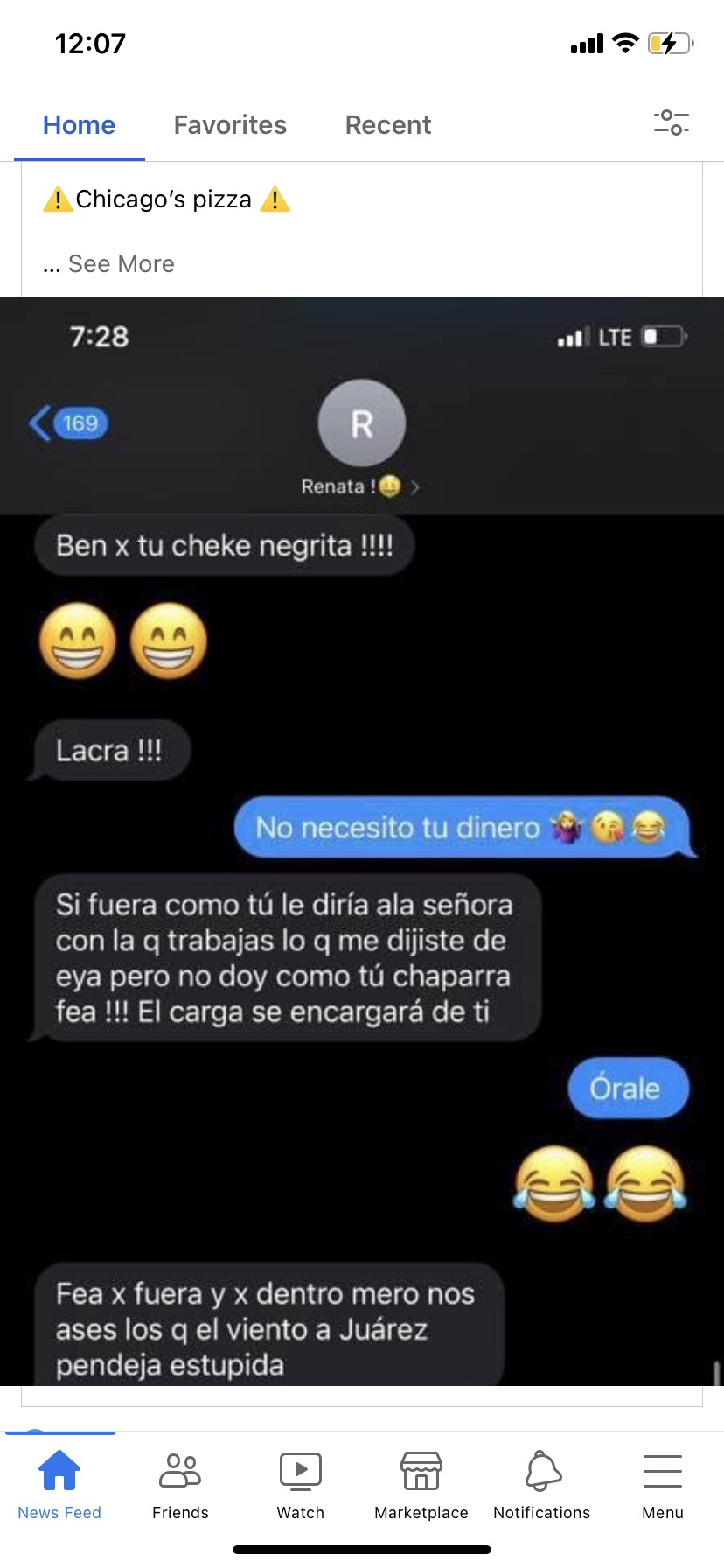This screenshot has width=724, height=1568.
Task: Open the Watch tab
Action: pos(301,1484)
